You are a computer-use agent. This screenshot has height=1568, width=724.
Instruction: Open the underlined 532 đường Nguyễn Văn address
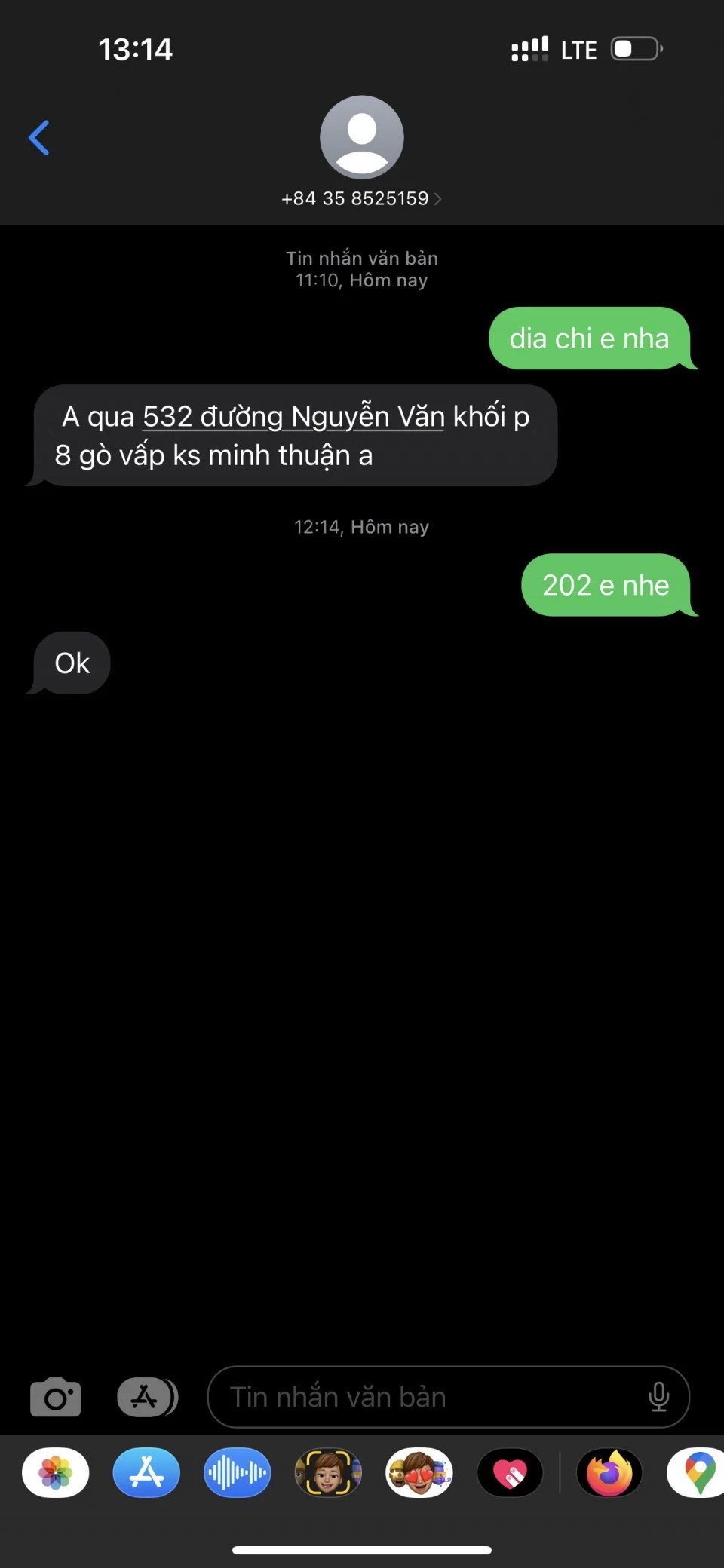pyautogui.click(x=293, y=417)
